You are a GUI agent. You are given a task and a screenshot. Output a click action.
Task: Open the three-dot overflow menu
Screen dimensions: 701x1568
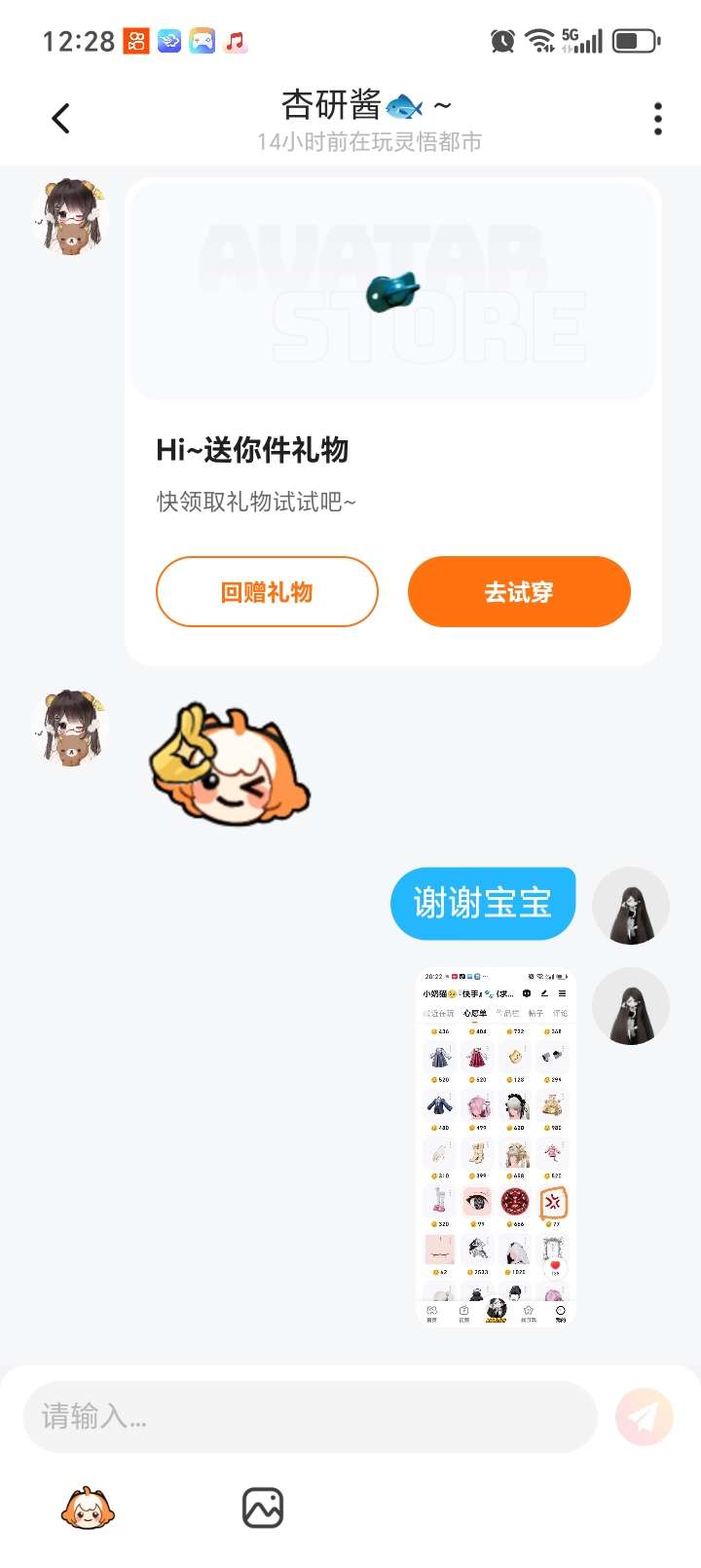click(658, 119)
